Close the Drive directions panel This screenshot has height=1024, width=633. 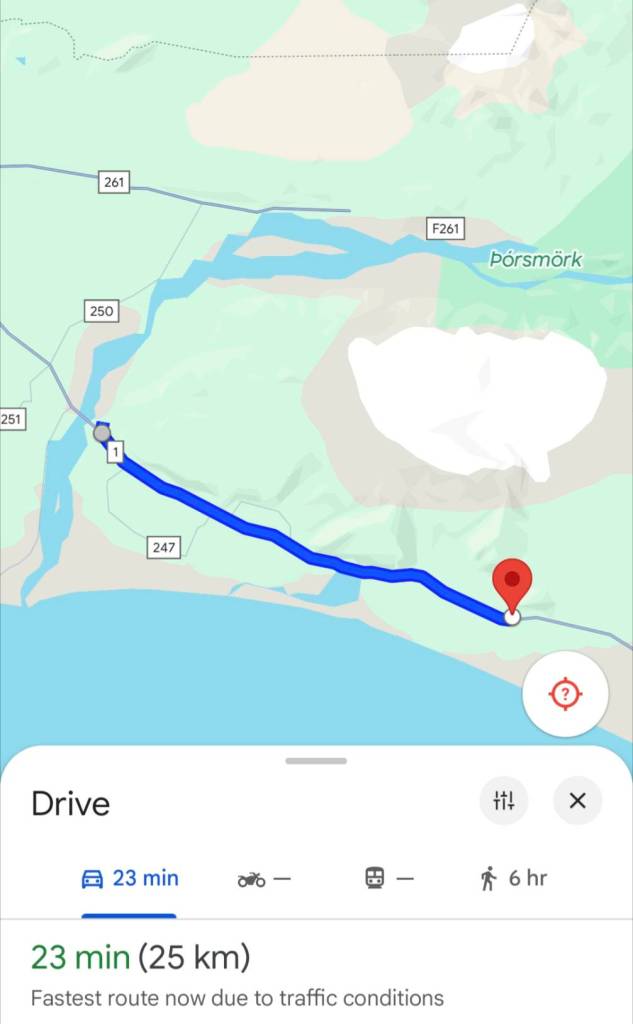577,801
